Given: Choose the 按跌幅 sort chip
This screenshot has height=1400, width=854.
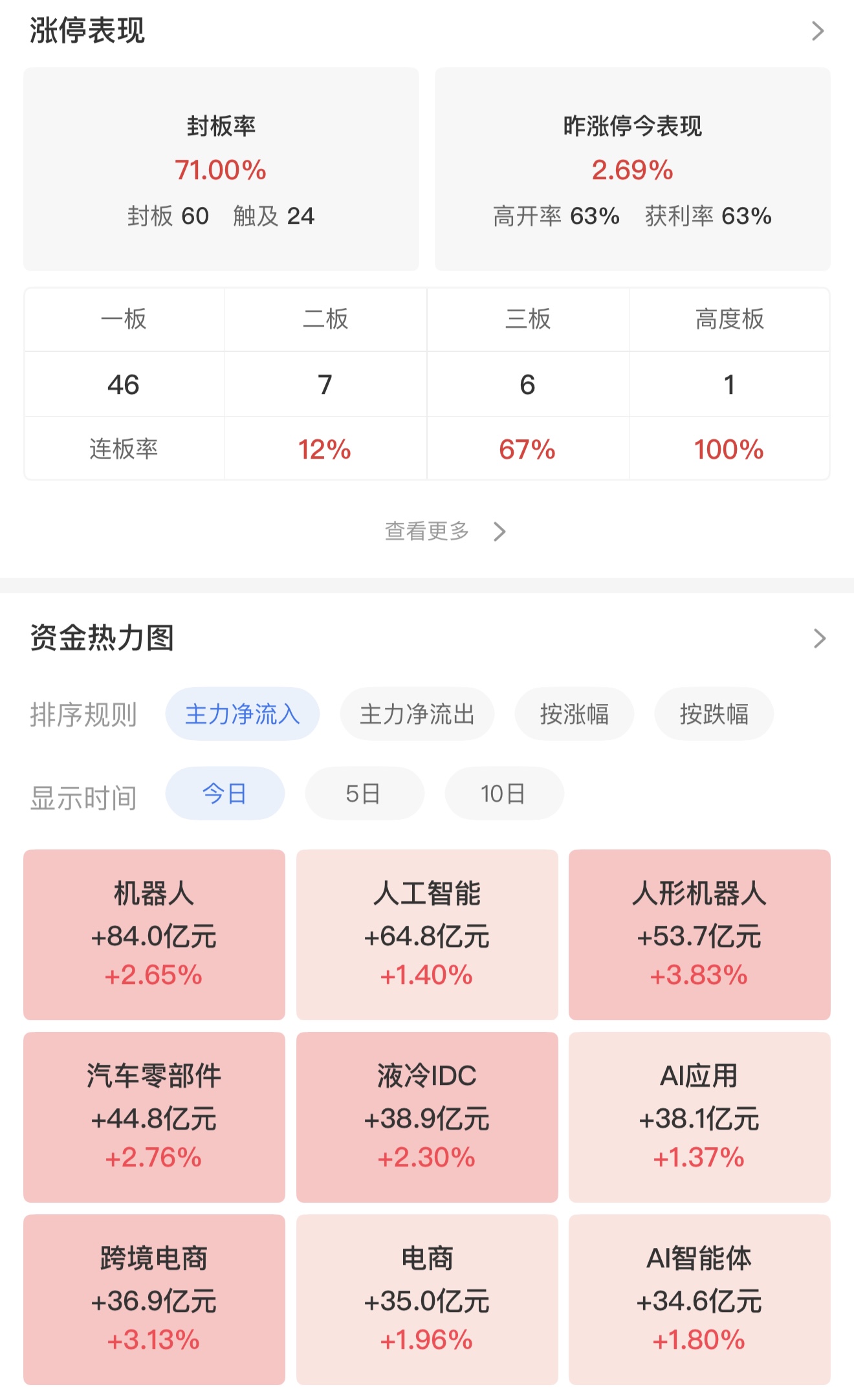Looking at the screenshot, I should [x=714, y=714].
